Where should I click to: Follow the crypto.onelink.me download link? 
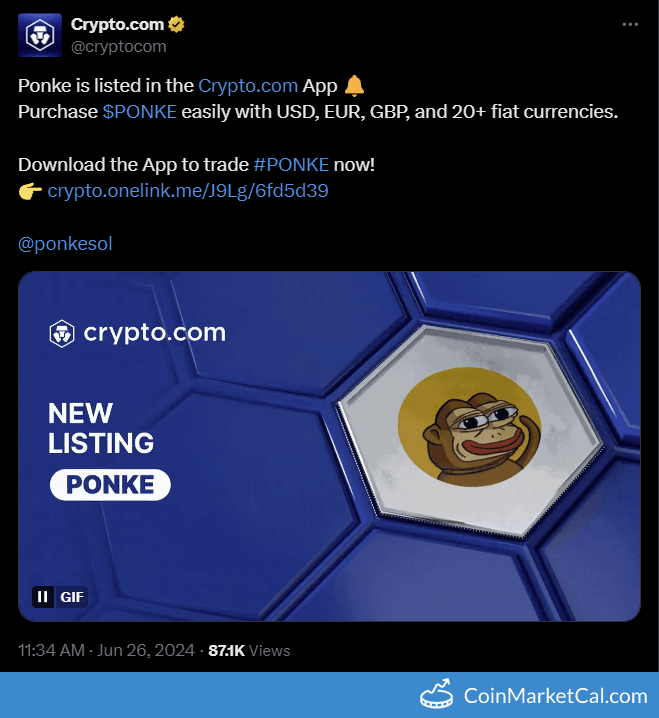click(188, 190)
